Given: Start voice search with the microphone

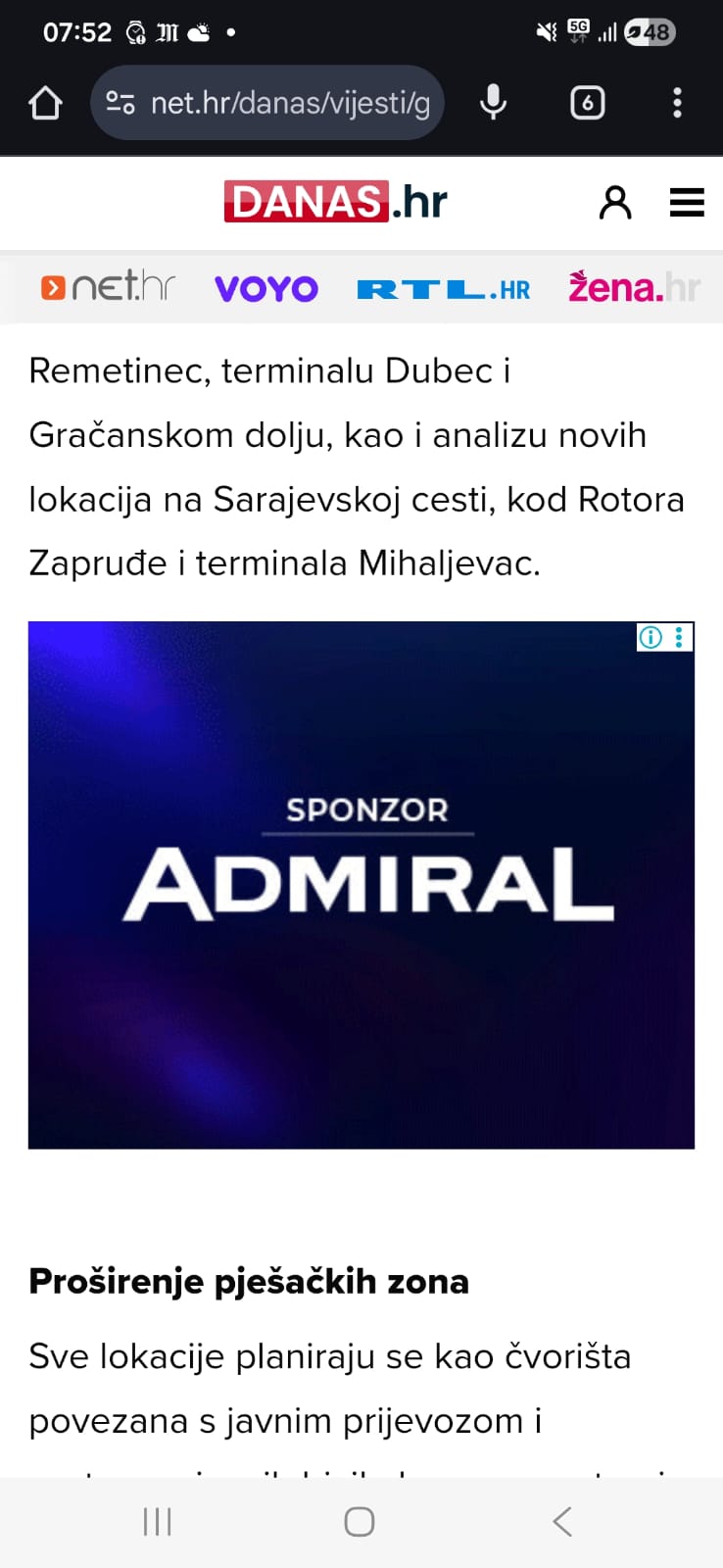Looking at the screenshot, I should pos(494,103).
